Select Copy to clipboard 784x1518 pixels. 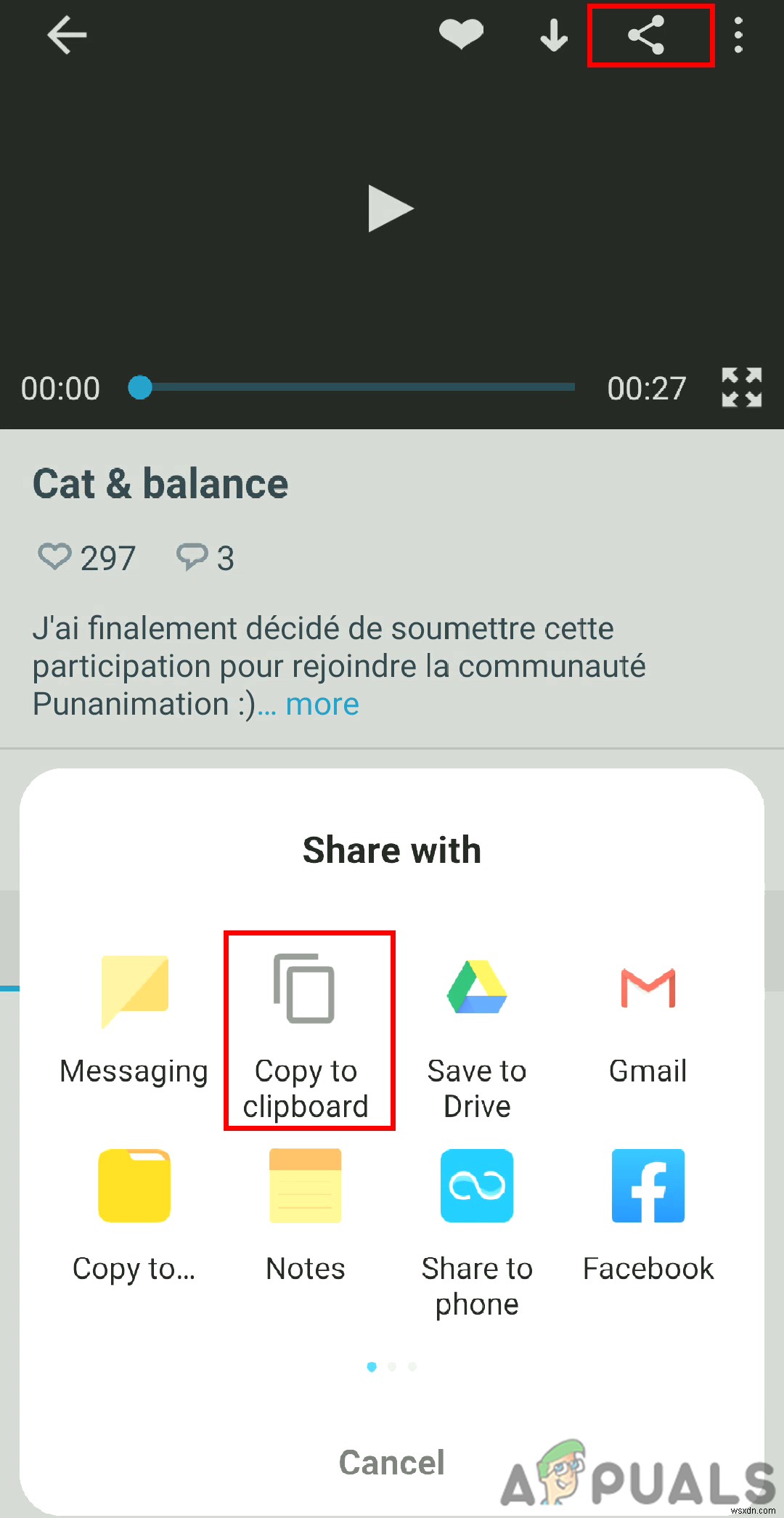306,1030
